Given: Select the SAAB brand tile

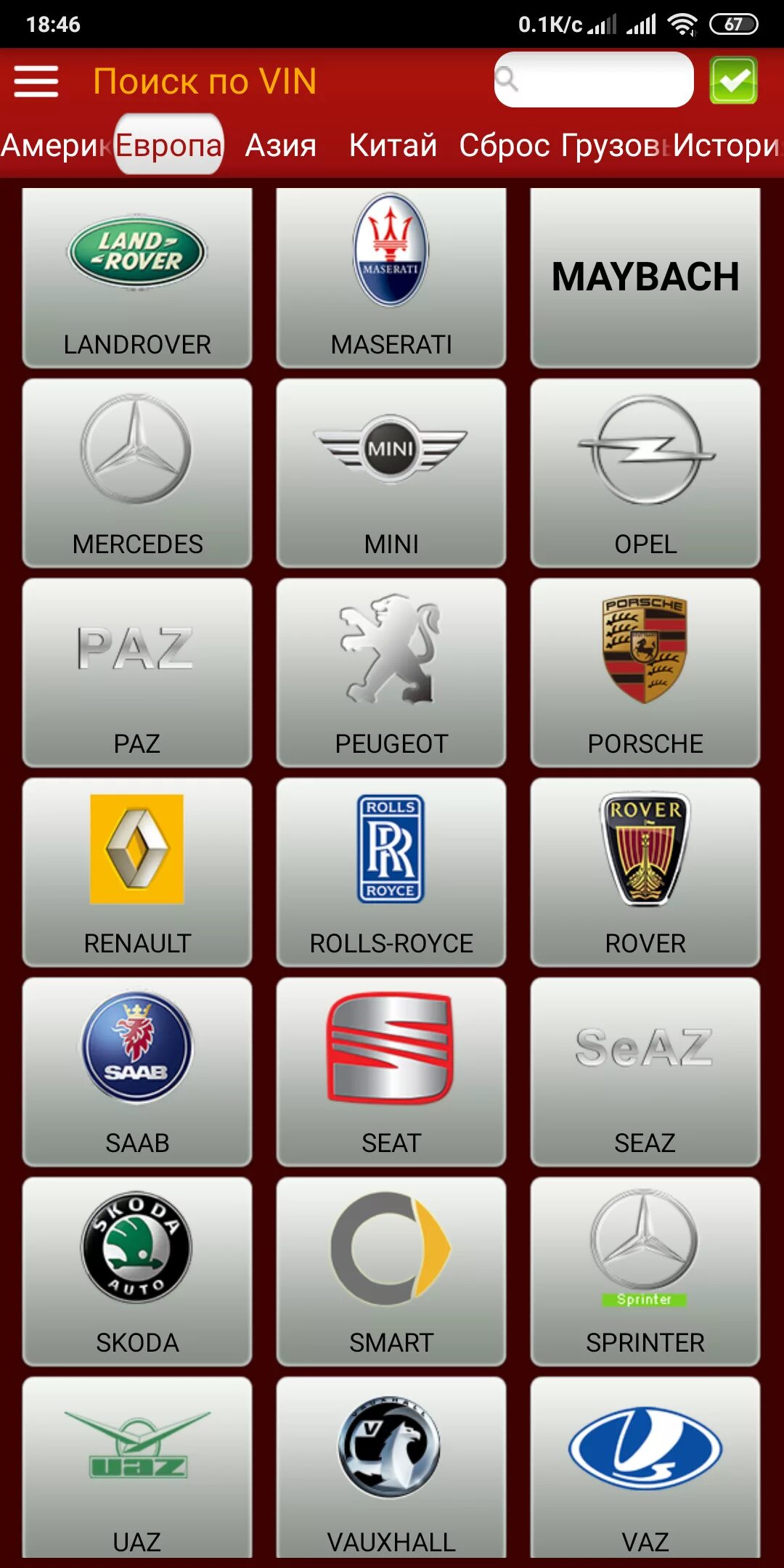Looking at the screenshot, I should [137, 1071].
